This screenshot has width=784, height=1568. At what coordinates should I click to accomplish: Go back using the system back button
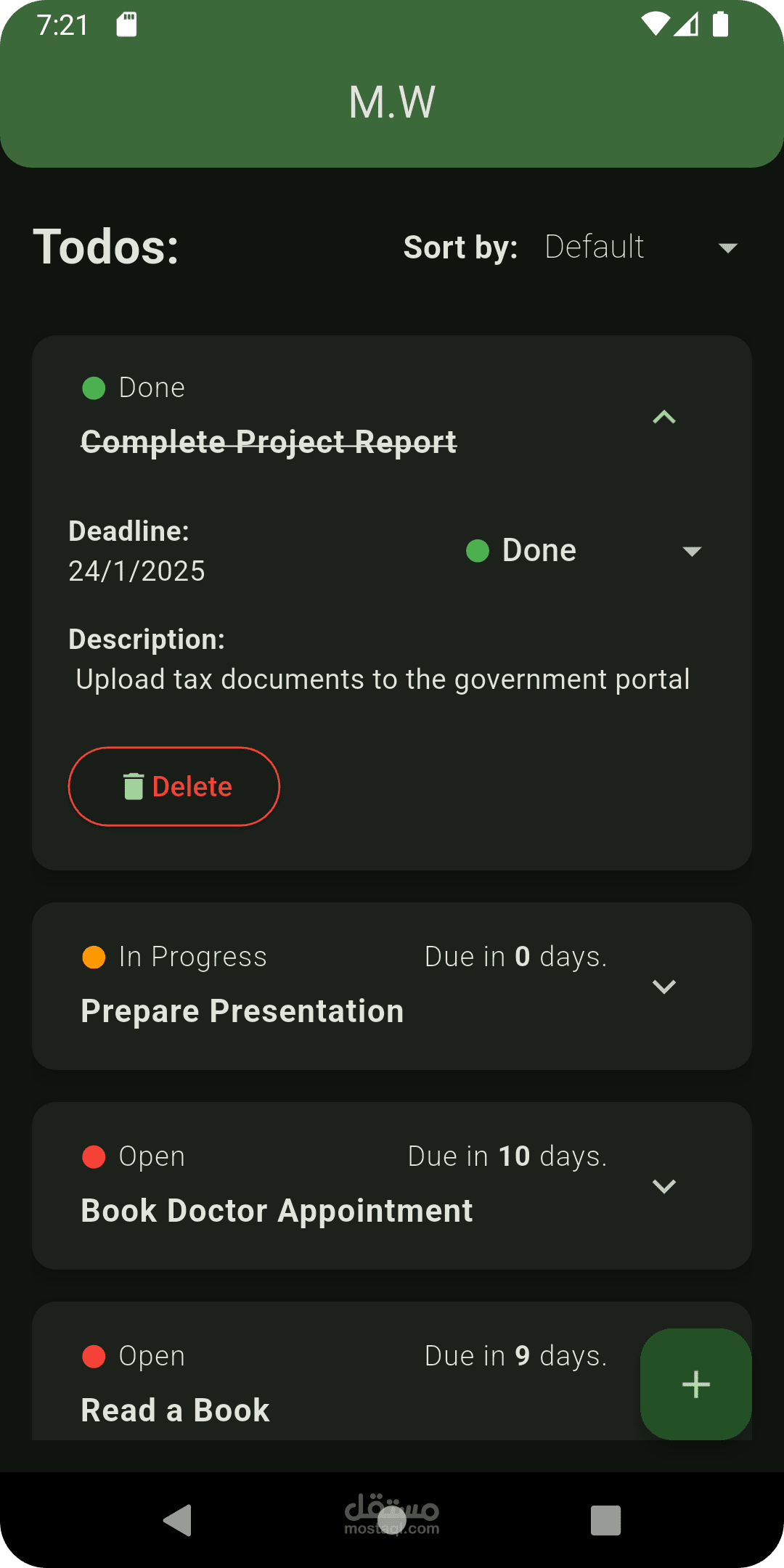click(x=178, y=1520)
